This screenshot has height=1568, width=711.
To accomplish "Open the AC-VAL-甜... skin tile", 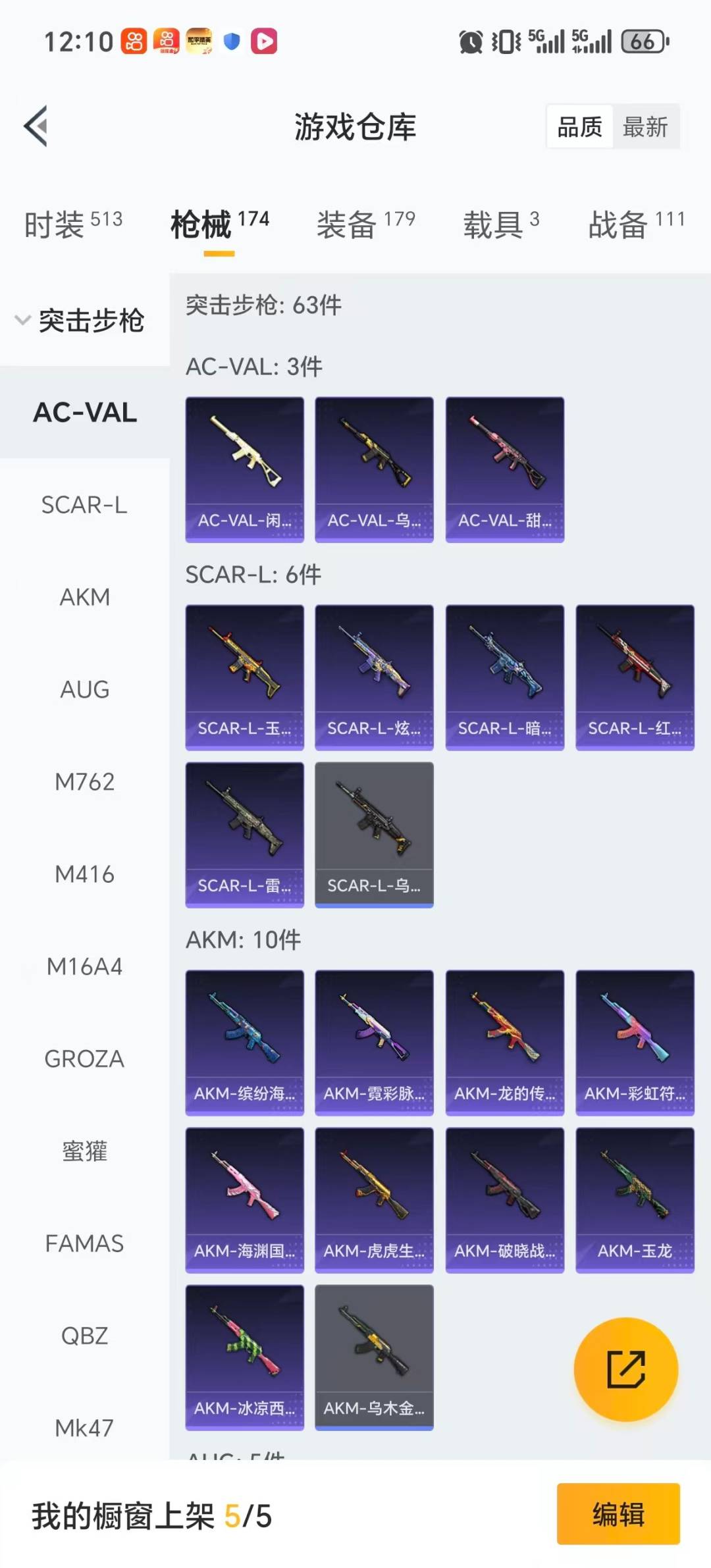I will [x=504, y=469].
